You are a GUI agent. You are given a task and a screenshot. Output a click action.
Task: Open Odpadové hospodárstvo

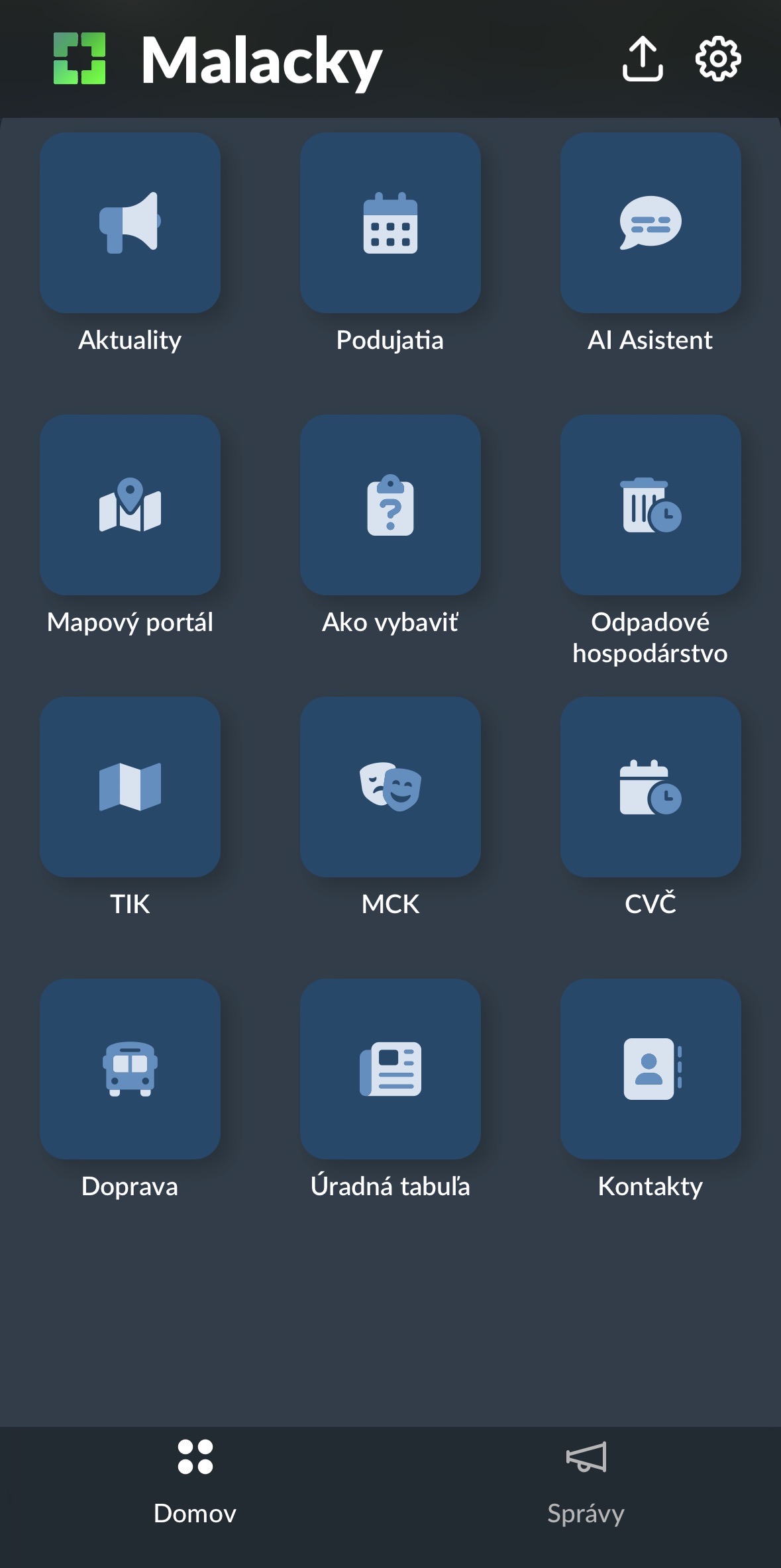point(650,505)
